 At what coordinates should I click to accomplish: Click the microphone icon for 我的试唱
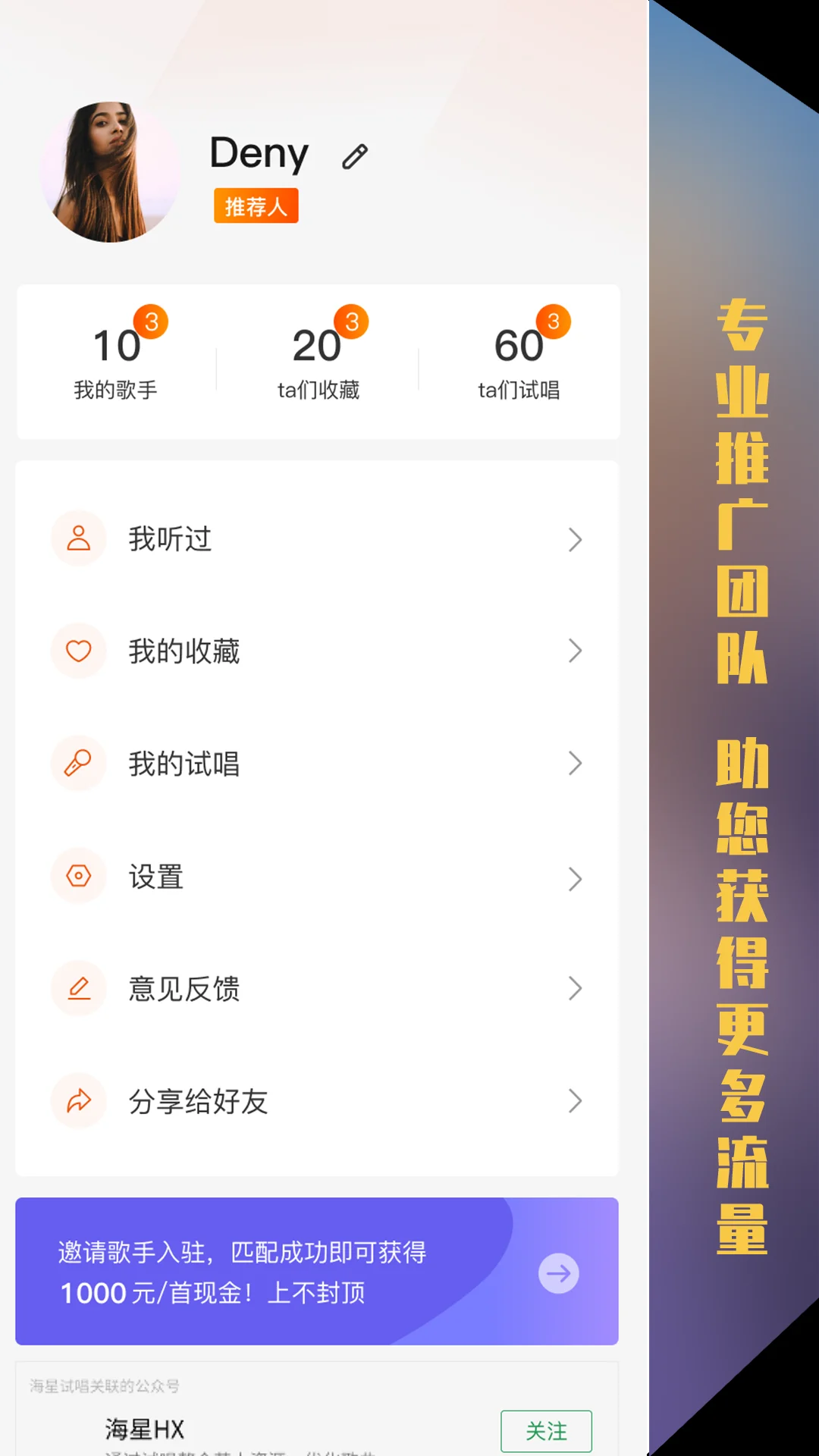click(78, 764)
